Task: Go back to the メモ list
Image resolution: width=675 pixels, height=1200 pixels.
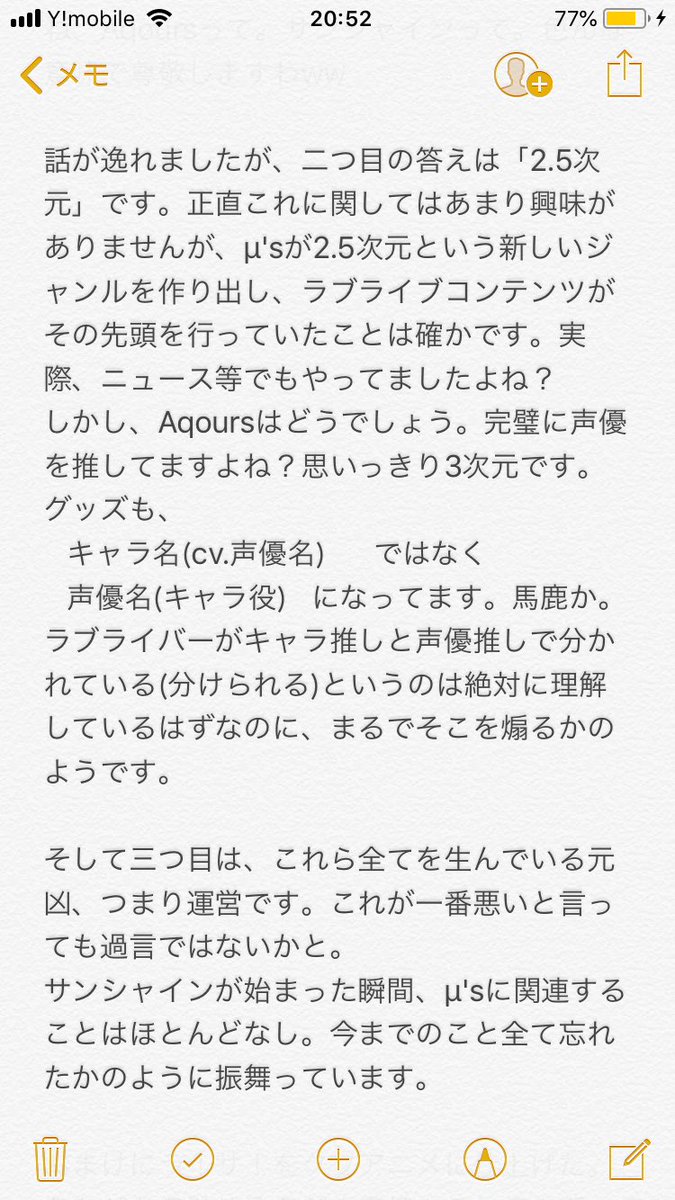Action: [x=66, y=77]
